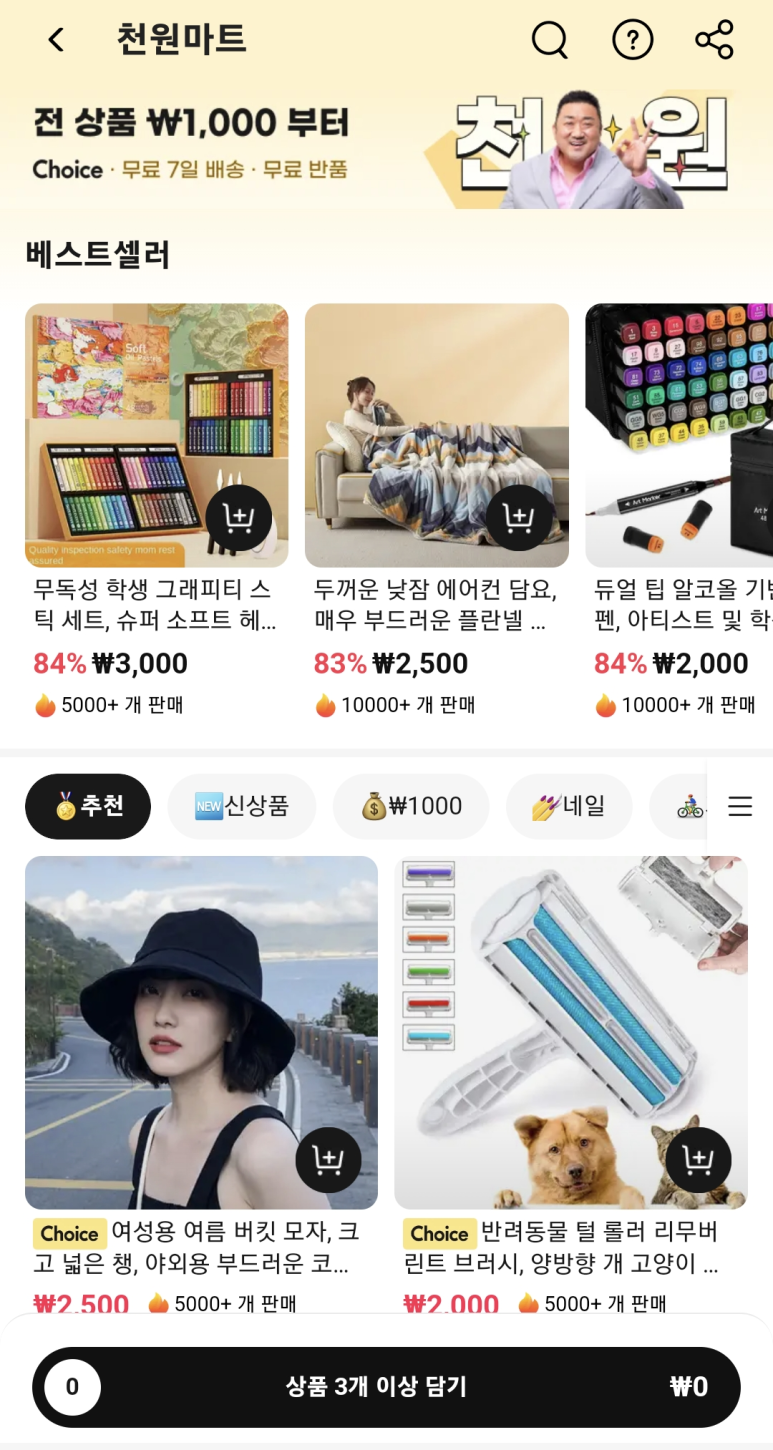
Task: Add the flannel blanket to cart
Action: coord(518,518)
